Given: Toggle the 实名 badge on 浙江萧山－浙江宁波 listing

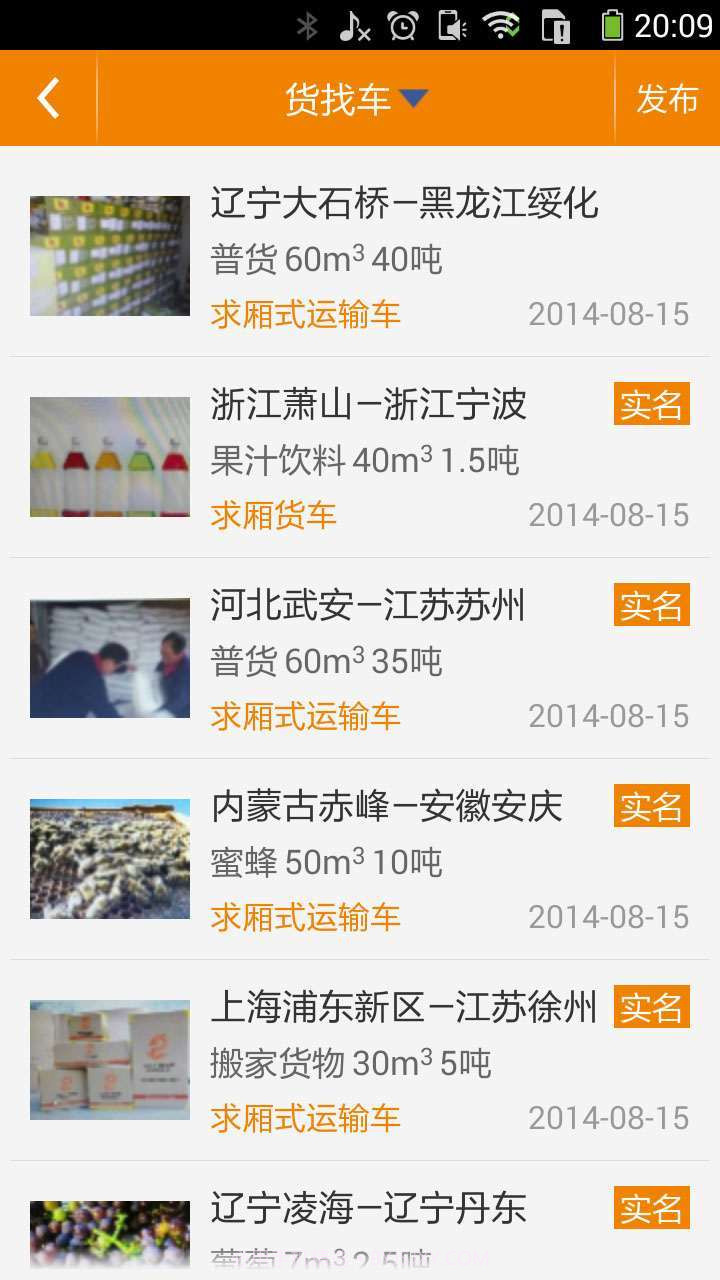Looking at the screenshot, I should tap(650, 404).
